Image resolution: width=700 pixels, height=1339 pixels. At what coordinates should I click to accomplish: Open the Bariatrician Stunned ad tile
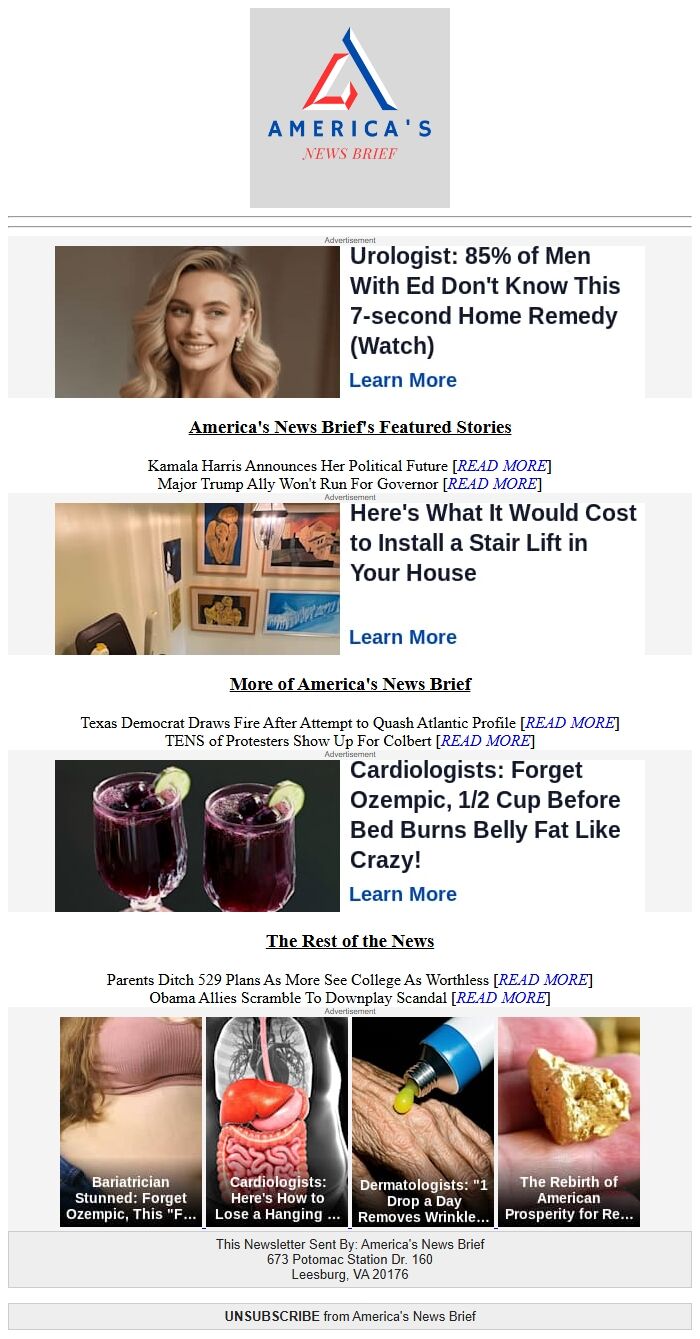[131, 1121]
